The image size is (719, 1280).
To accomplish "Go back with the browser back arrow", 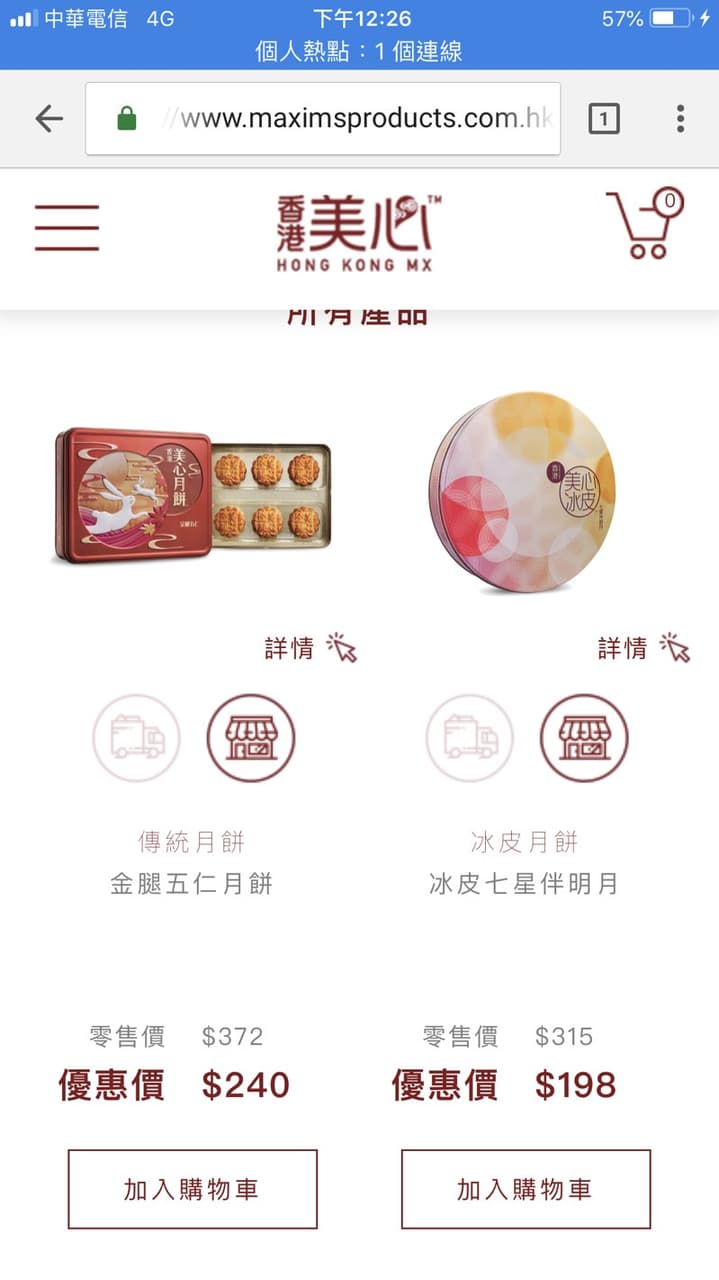I will pos(49,119).
